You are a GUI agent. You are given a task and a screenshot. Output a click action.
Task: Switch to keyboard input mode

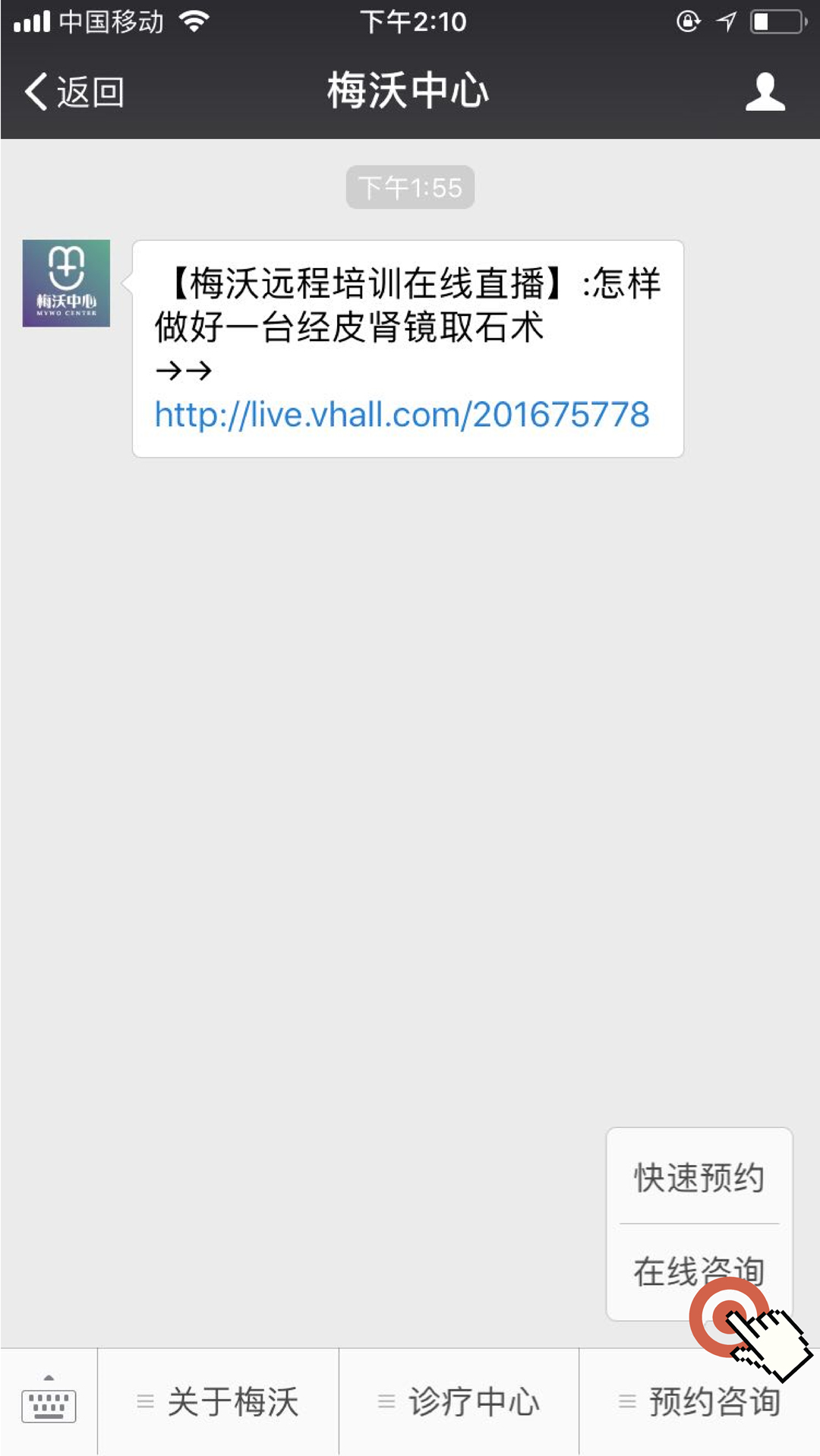coord(49,1402)
